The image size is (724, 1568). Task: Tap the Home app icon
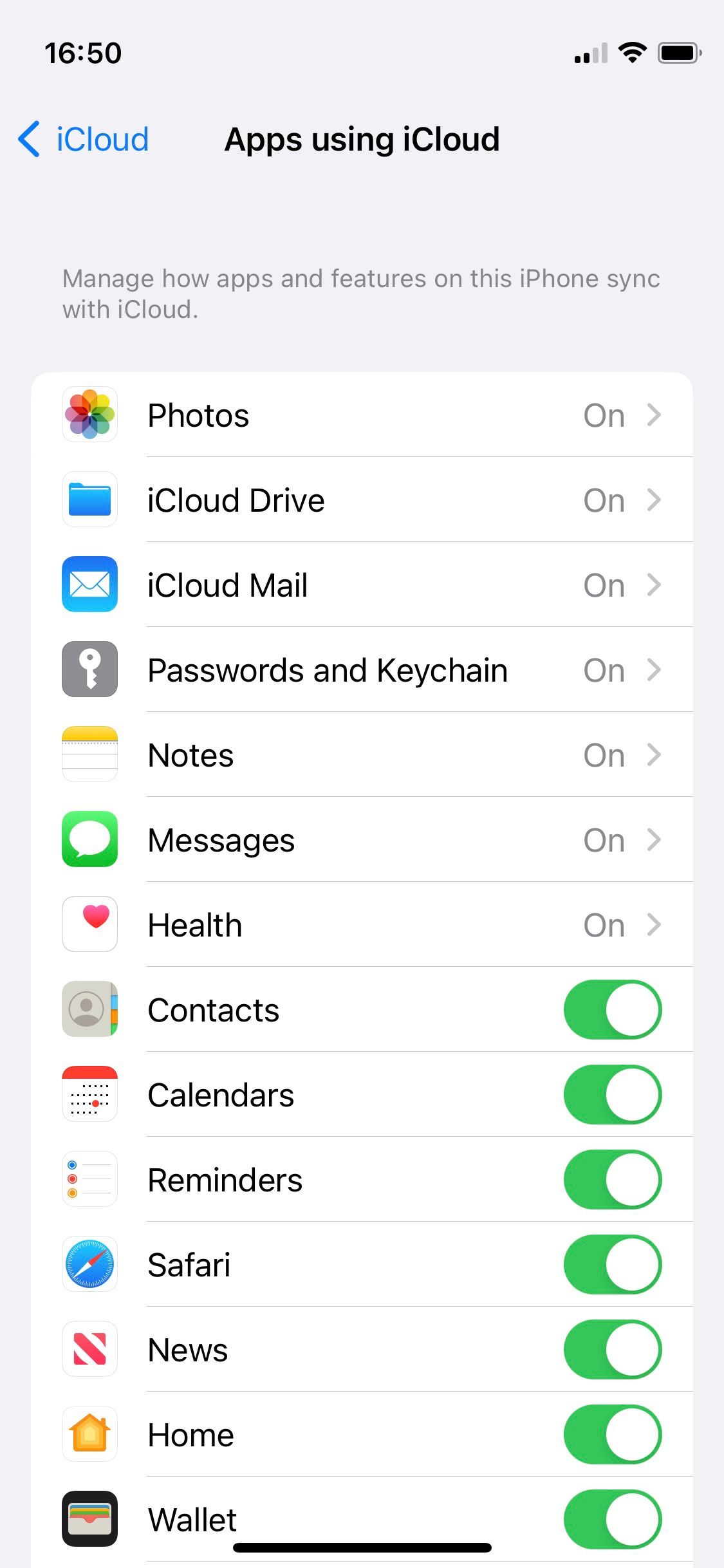point(89,1434)
